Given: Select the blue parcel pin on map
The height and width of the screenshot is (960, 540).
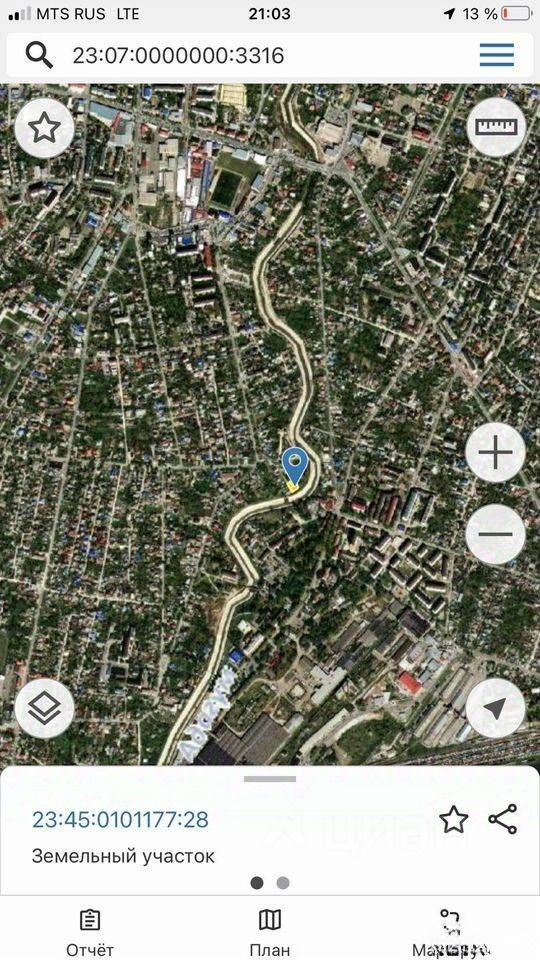Looking at the screenshot, I should tap(295, 467).
